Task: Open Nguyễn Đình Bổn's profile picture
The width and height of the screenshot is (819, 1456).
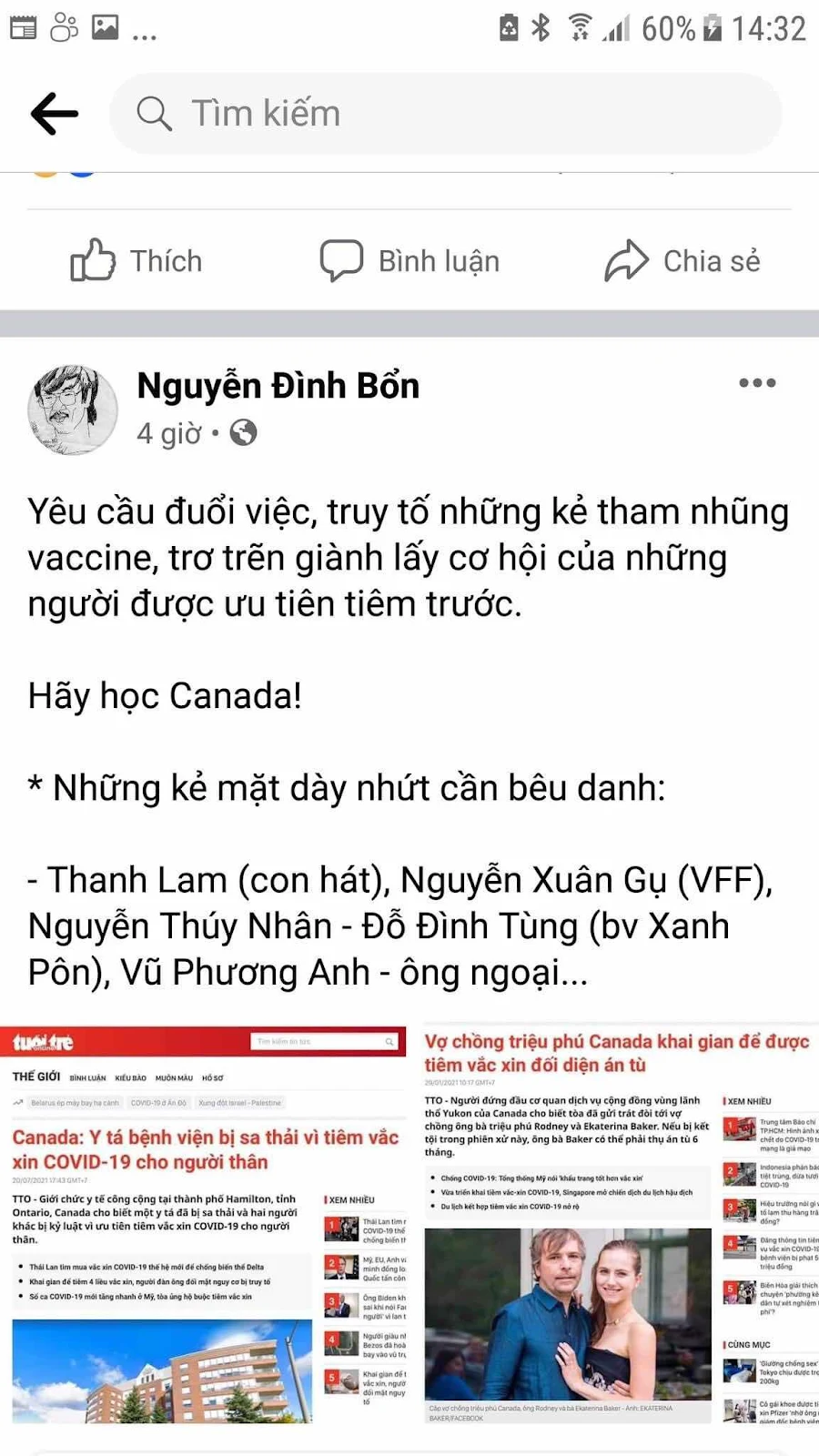Action: point(73,409)
